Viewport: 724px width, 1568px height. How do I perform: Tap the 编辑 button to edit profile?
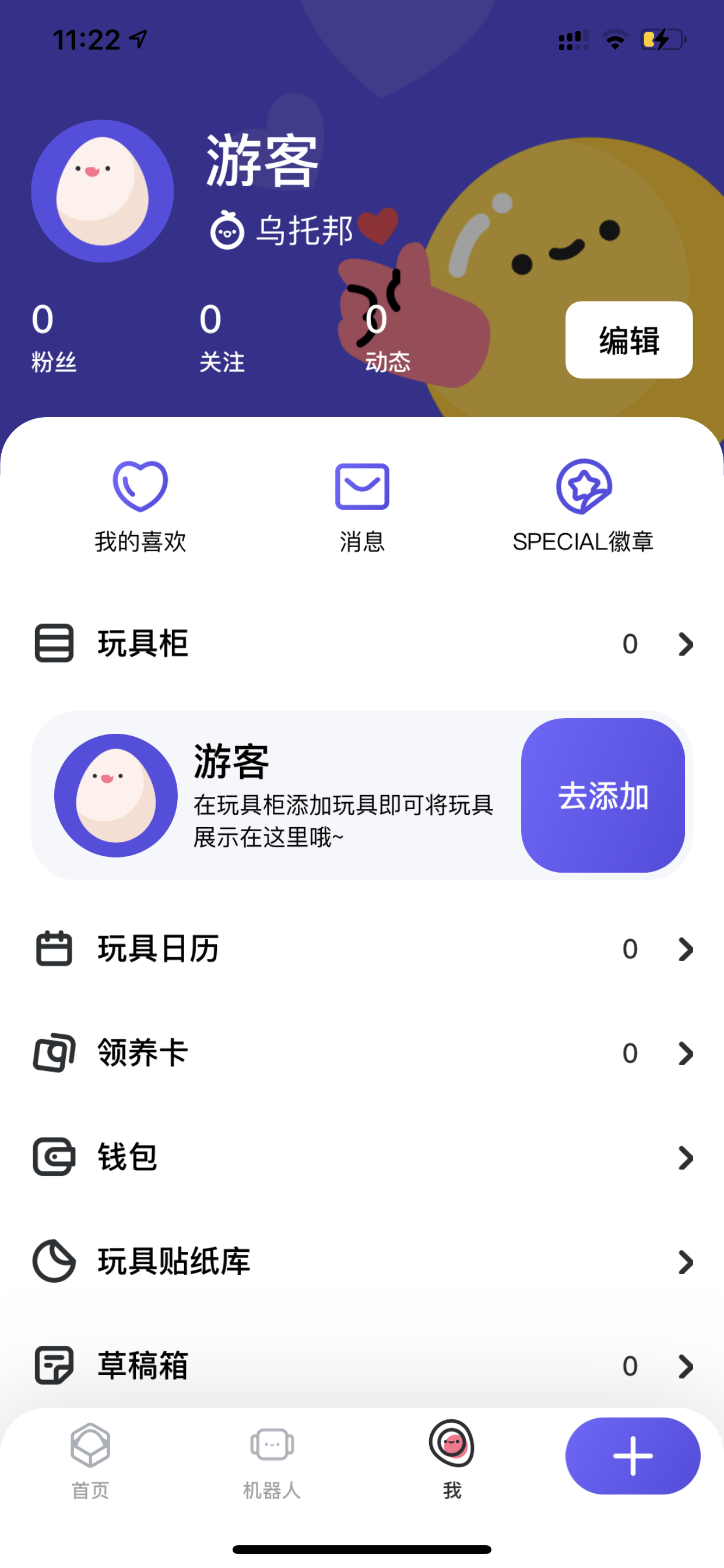pyautogui.click(x=628, y=339)
